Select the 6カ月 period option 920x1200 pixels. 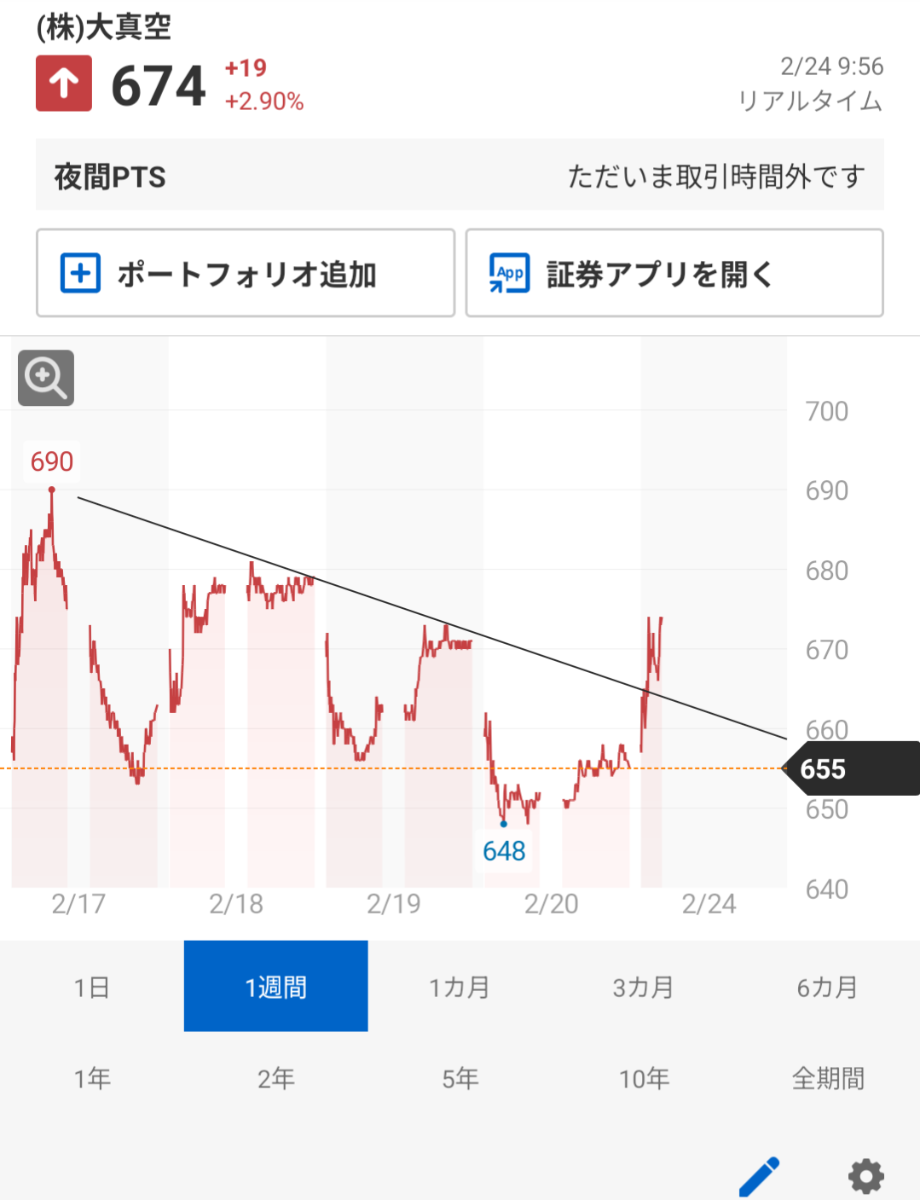tap(827, 986)
